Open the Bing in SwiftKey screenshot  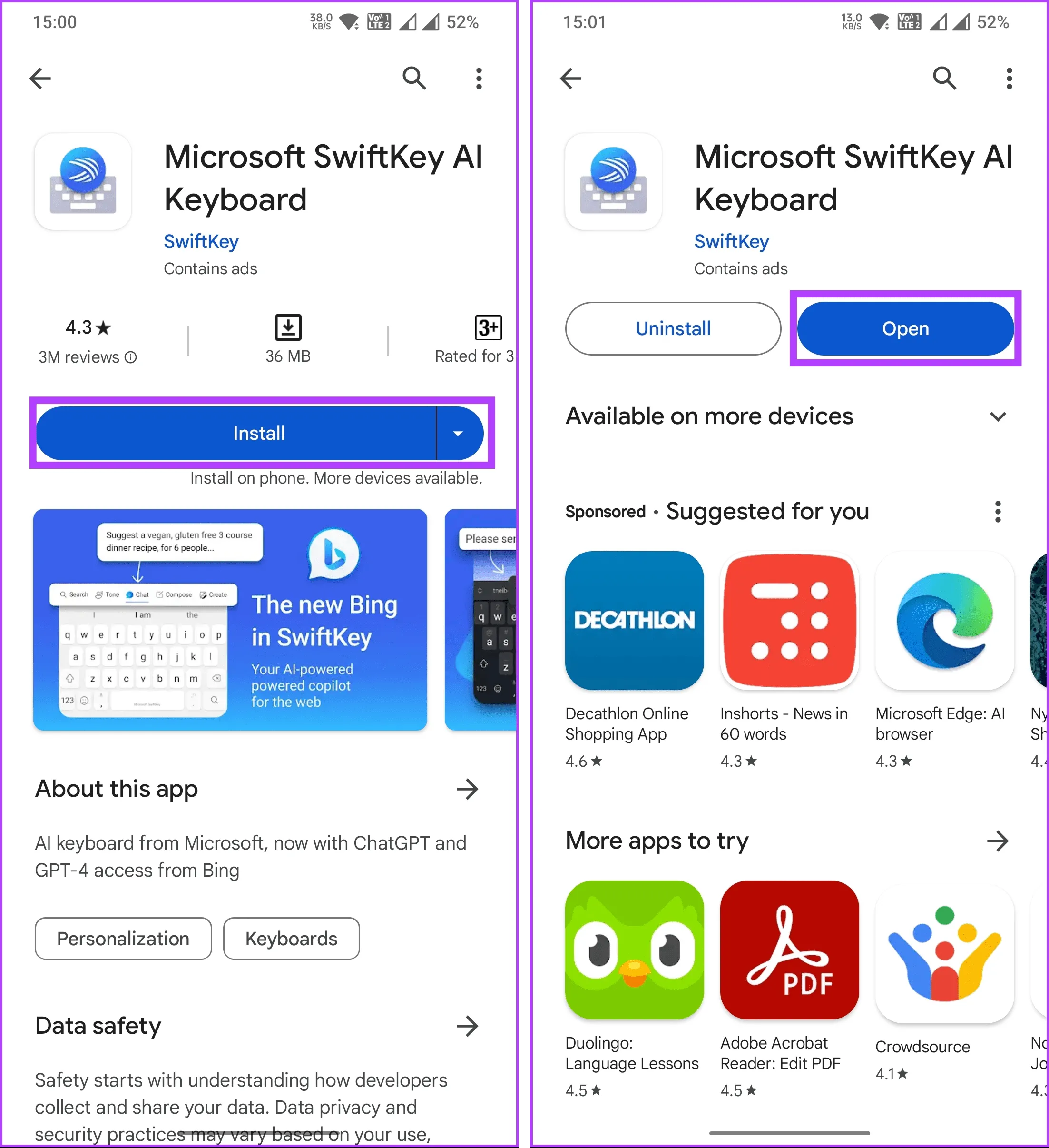coord(230,620)
